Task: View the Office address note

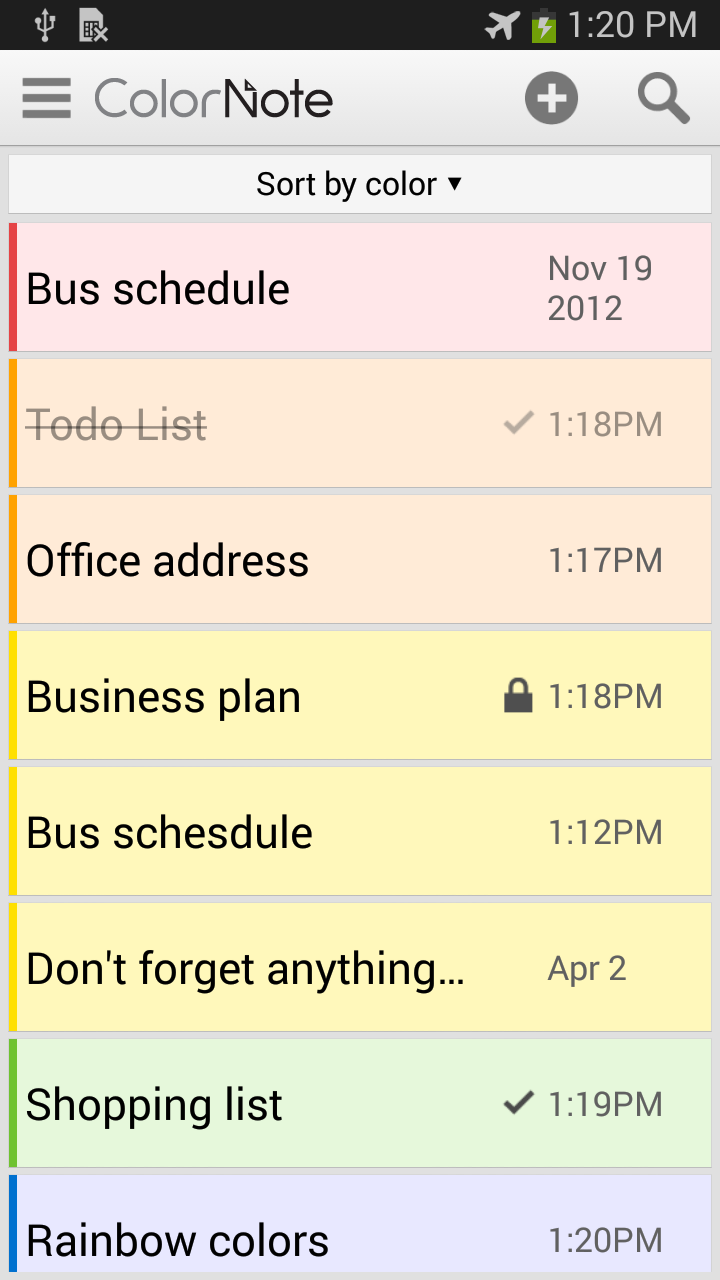Action: 360,560
